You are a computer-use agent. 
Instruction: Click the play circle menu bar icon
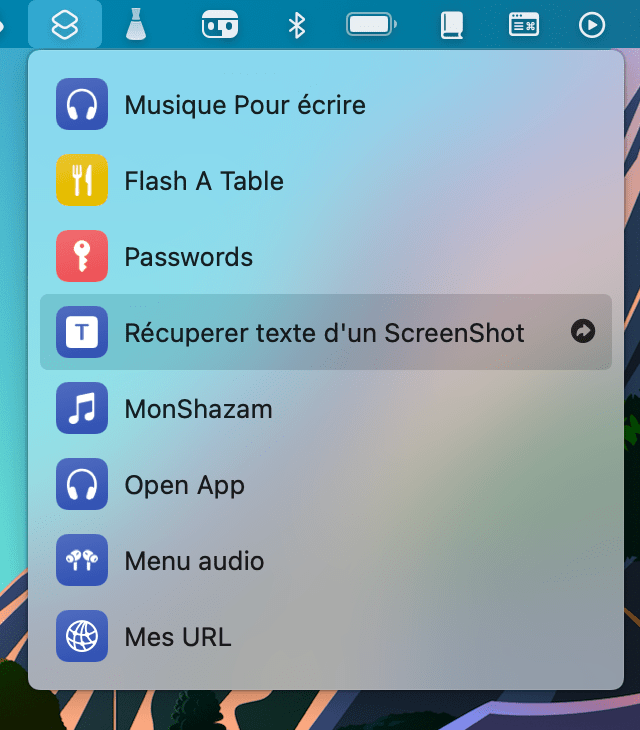coord(592,24)
